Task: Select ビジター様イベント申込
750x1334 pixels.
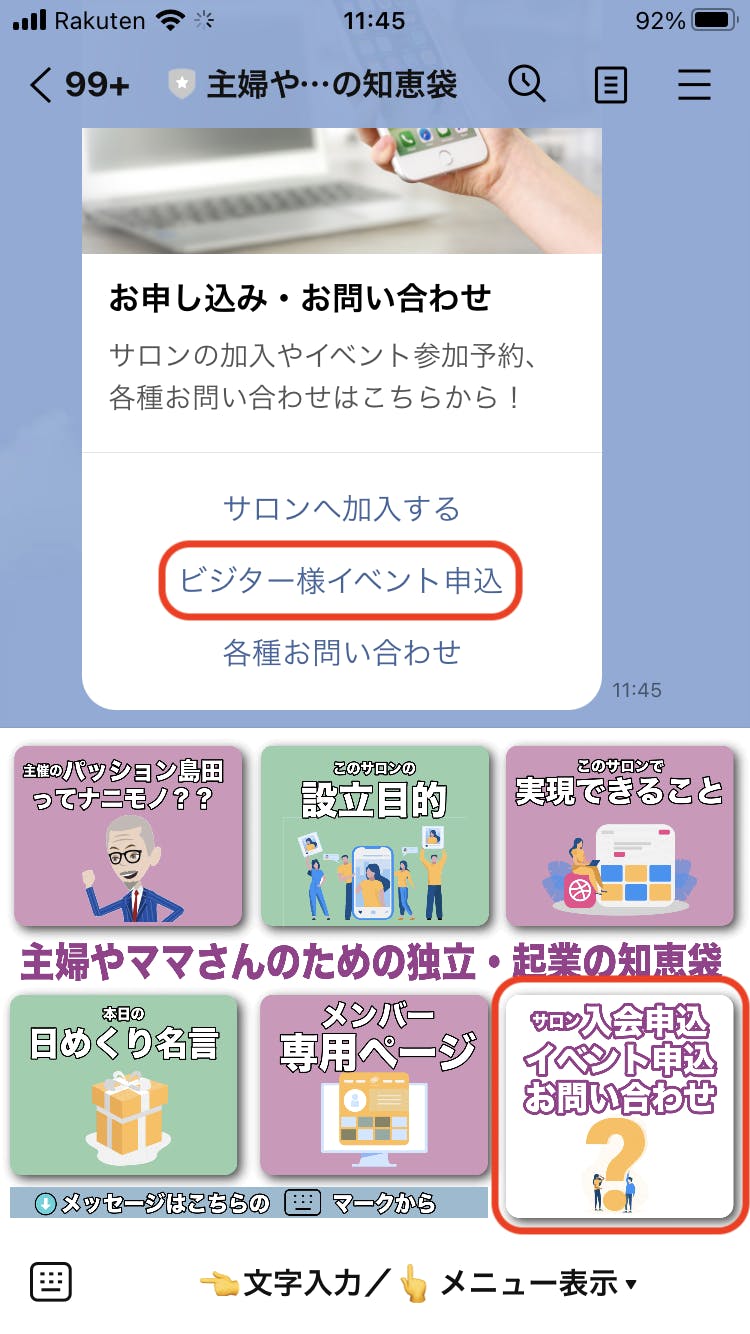Action: [x=341, y=579]
